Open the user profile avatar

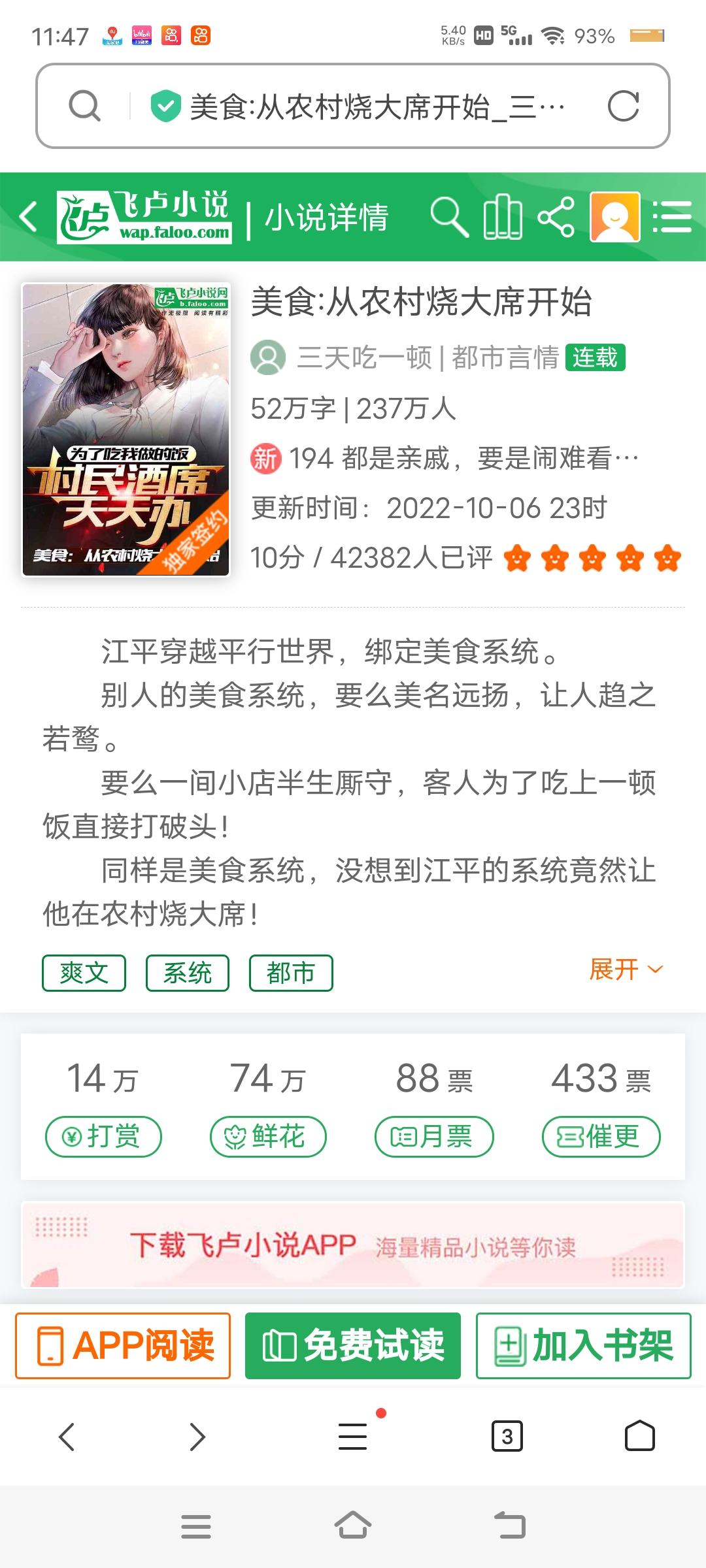(x=614, y=217)
